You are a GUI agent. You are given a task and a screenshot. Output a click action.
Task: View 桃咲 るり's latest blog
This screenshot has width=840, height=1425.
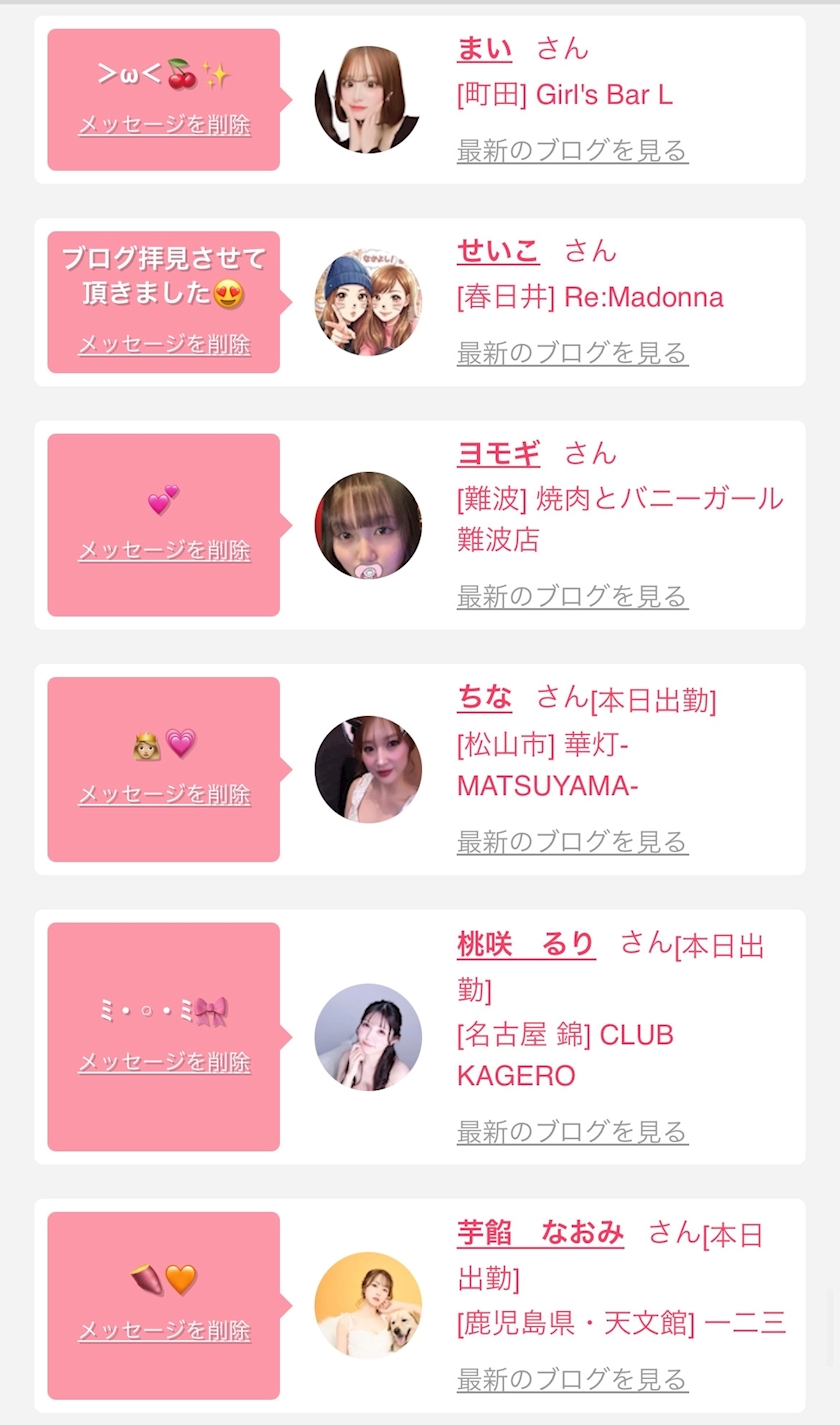coord(572,1132)
